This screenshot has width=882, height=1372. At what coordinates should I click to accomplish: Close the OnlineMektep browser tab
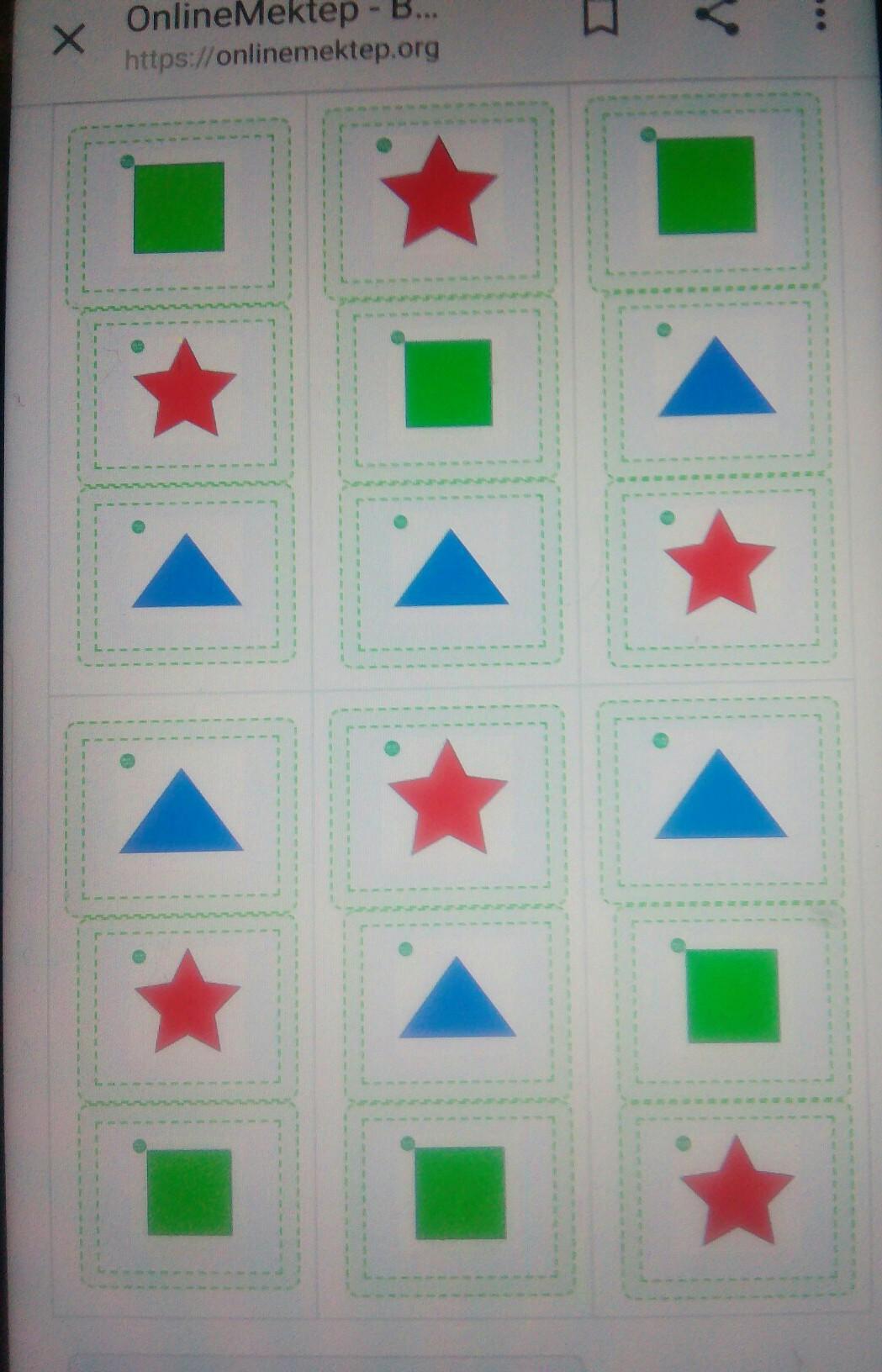[x=68, y=39]
